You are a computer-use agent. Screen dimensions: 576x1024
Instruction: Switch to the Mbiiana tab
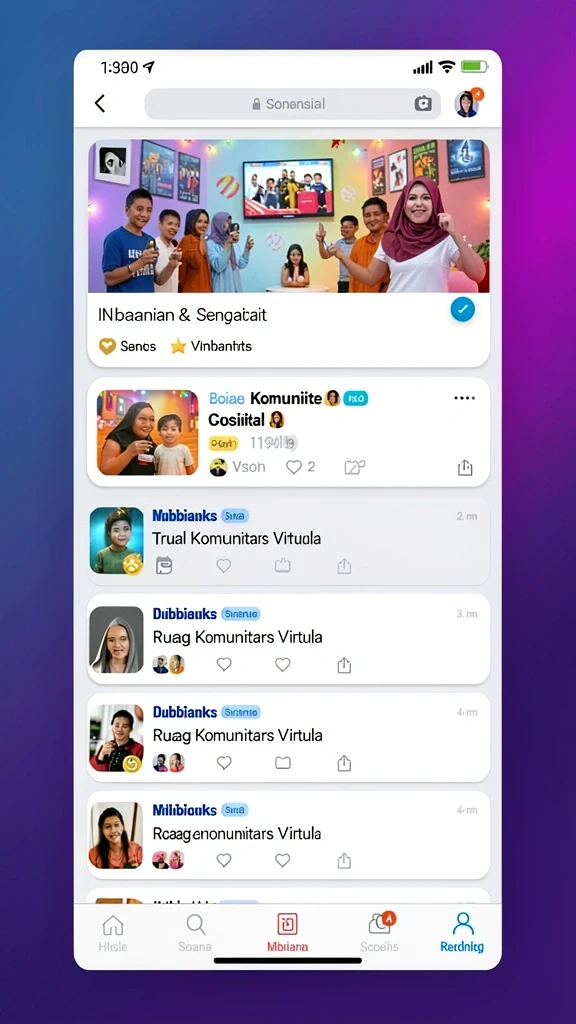coord(287,933)
